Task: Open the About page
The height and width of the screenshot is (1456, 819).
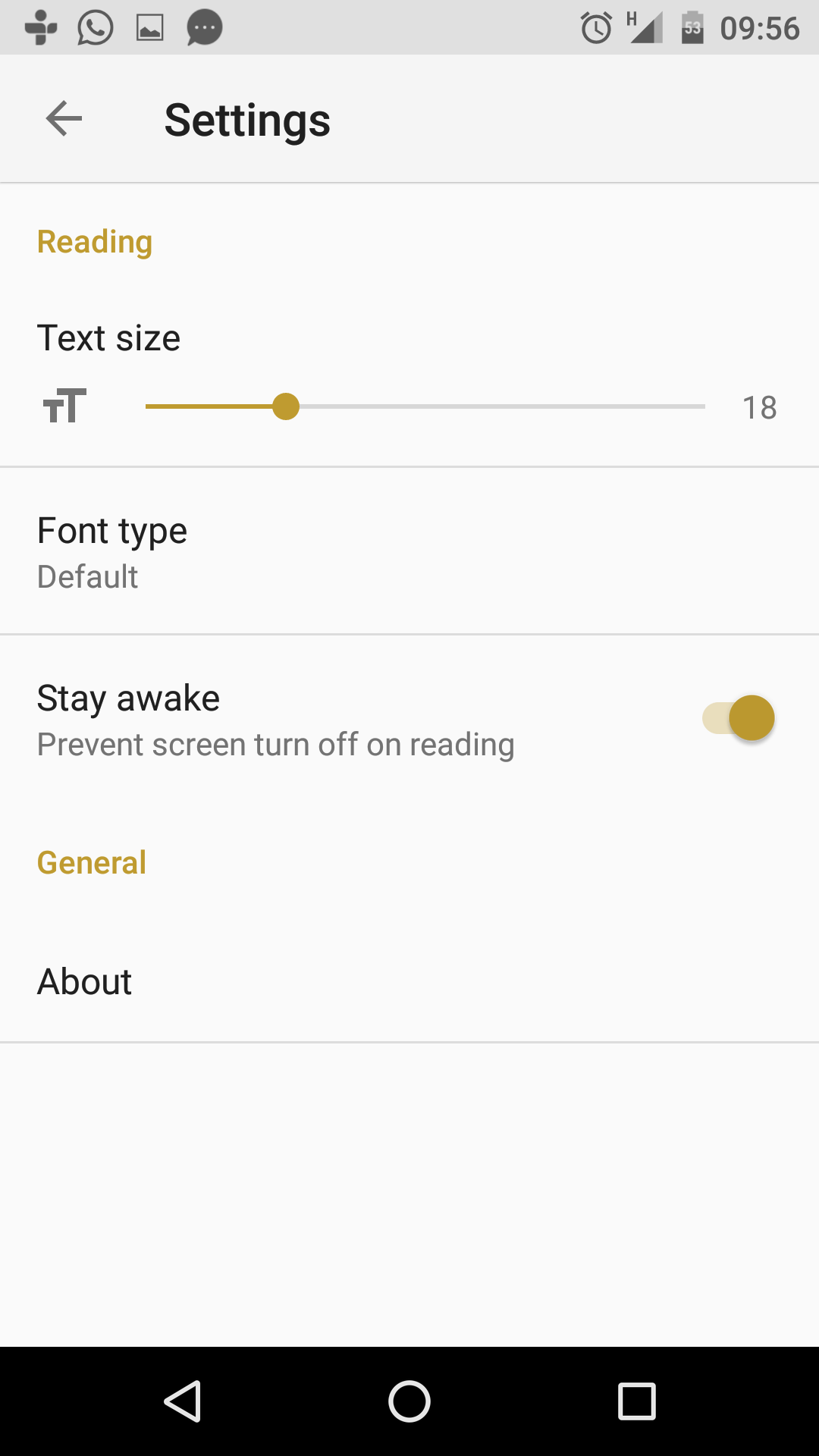Action: click(x=409, y=981)
